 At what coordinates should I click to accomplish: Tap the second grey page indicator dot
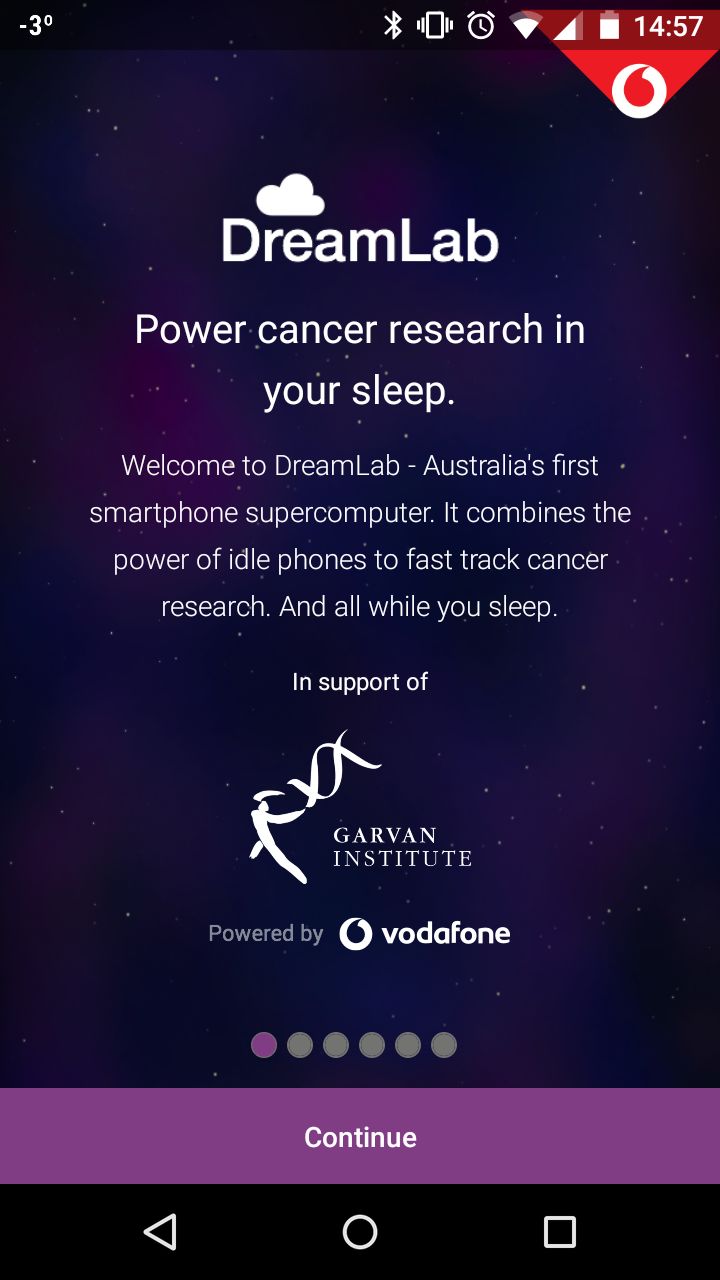[x=300, y=1044]
